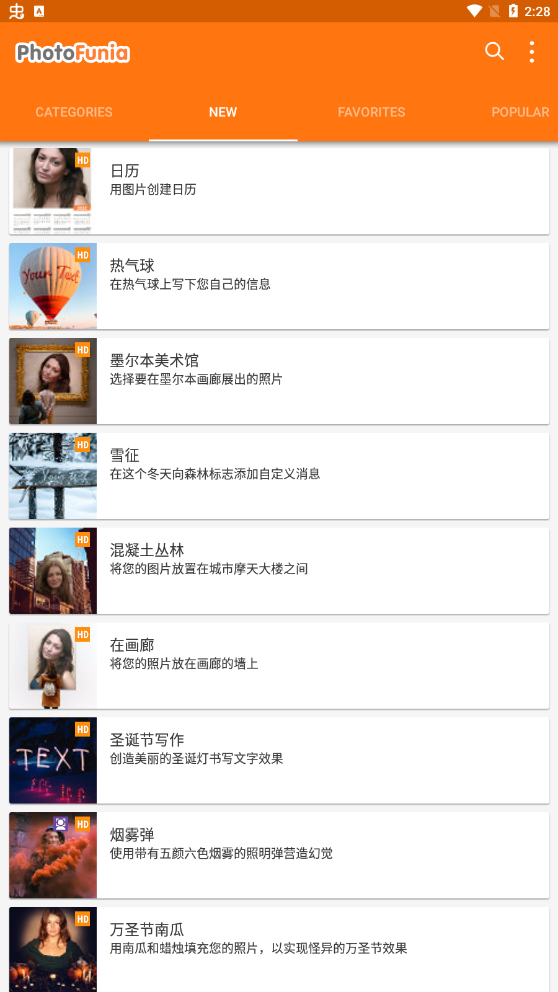The width and height of the screenshot is (558, 992).
Task: Open the 在画廊 gallery effect
Action: click(x=279, y=666)
